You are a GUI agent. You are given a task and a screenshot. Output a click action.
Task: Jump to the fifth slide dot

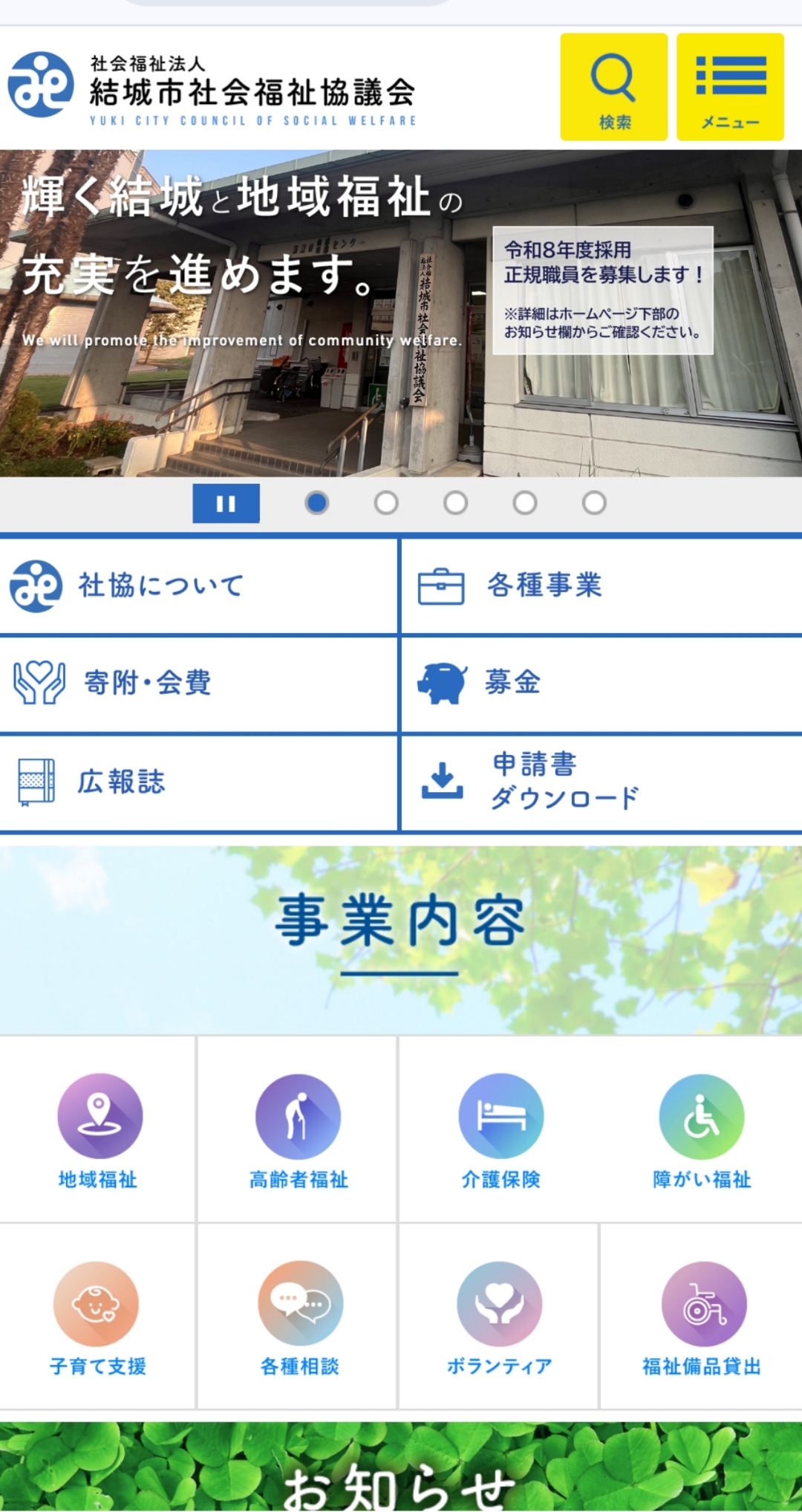[x=594, y=503]
